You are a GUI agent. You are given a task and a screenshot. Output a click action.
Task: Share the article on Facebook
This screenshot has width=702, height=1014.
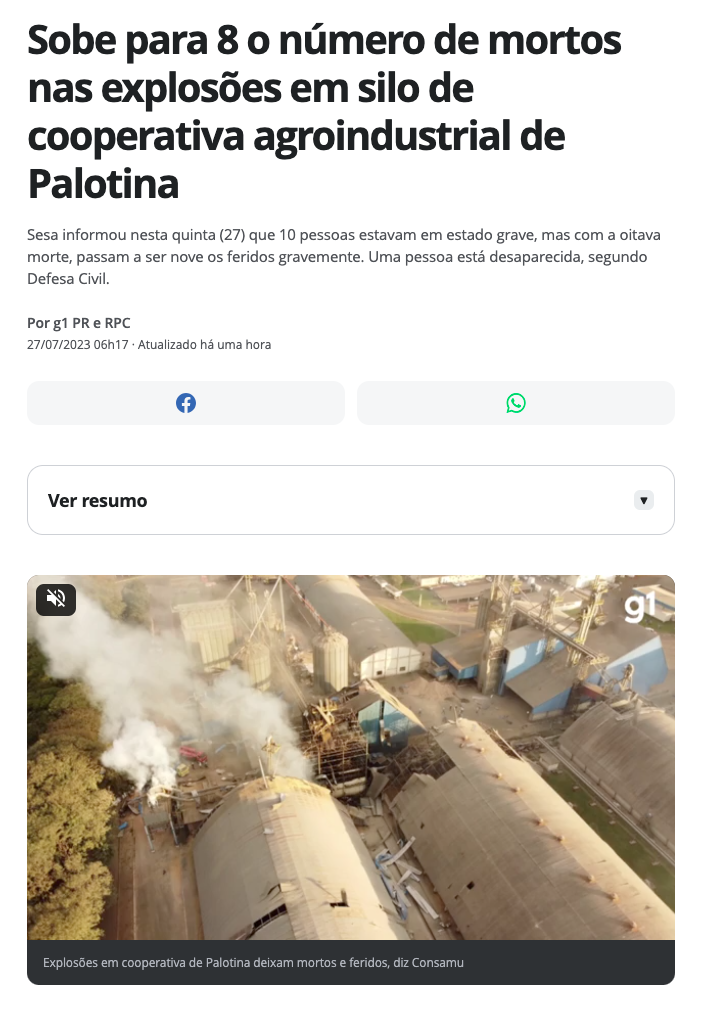pos(186,403)
